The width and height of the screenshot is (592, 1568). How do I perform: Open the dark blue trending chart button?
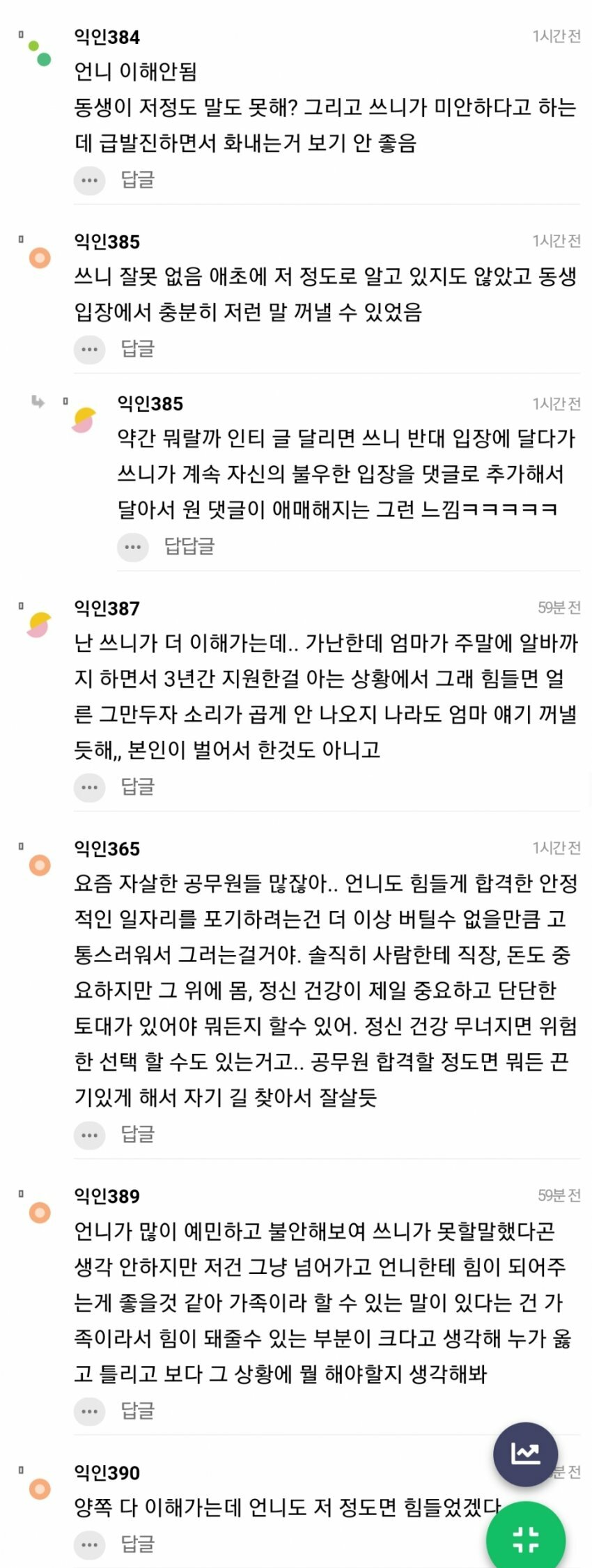pos(525,1453)
